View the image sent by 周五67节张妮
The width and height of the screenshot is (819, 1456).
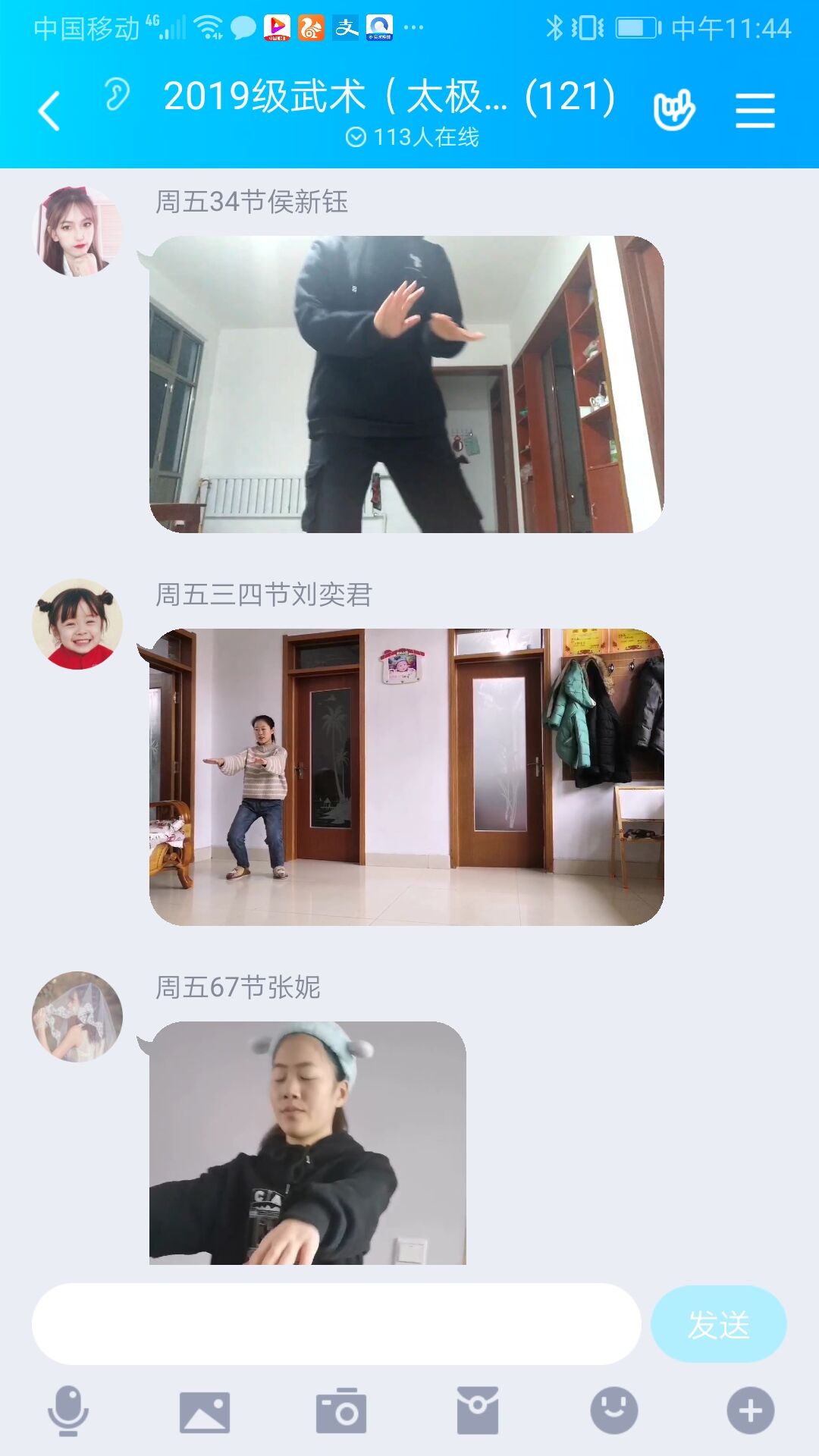pyautogui.click(x=307, y=1143)
